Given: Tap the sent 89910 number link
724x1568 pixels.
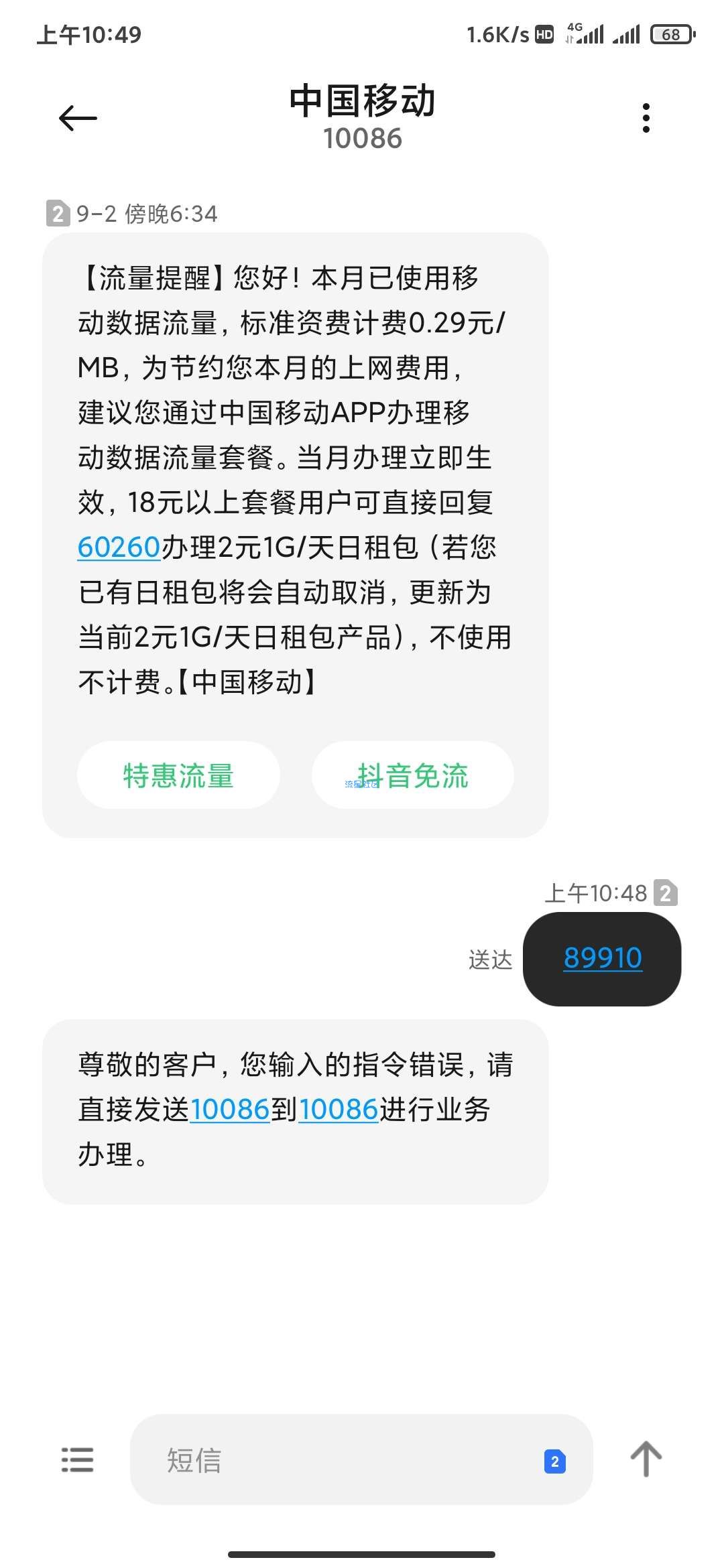Looking at the screenshot, I should click(603, 958).
